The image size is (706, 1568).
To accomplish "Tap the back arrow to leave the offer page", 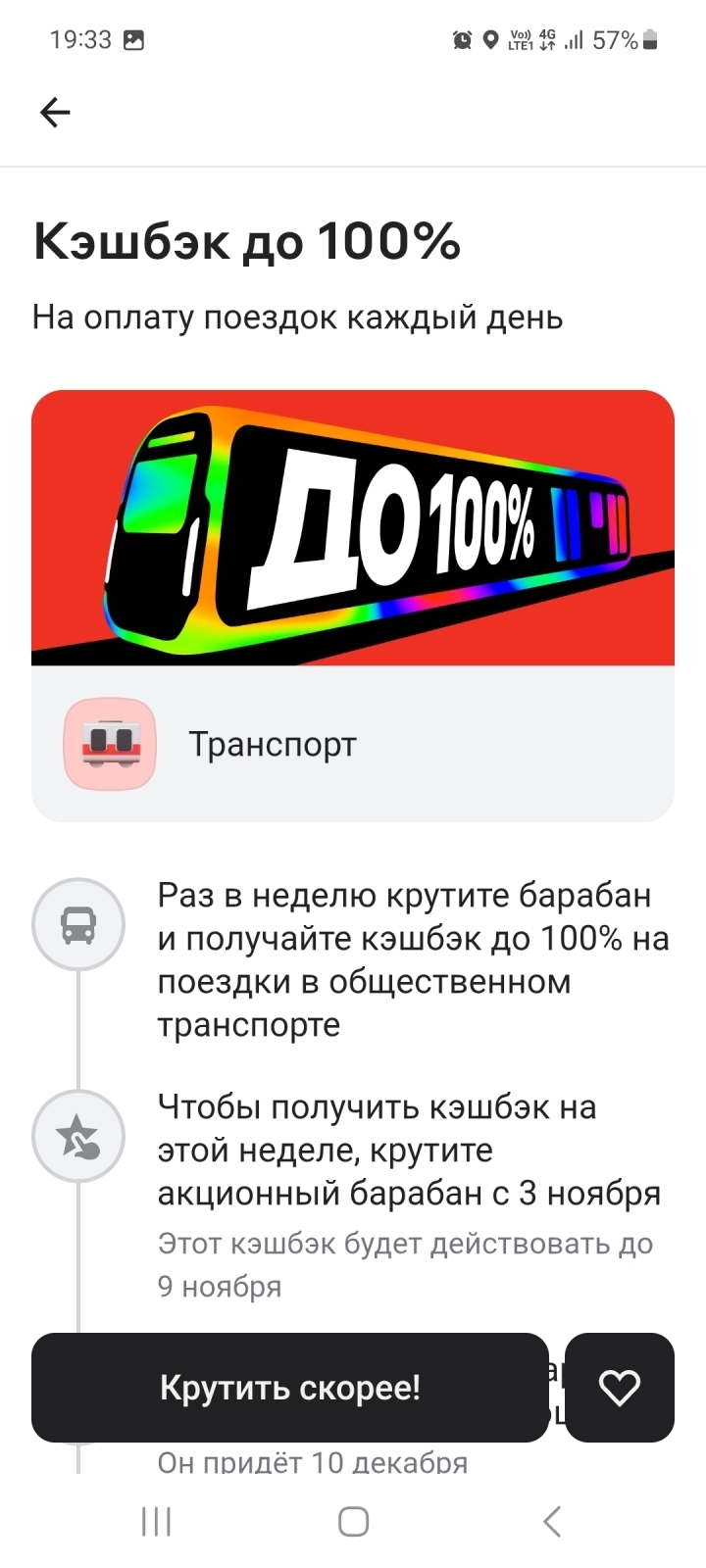I will click(55, 112).
